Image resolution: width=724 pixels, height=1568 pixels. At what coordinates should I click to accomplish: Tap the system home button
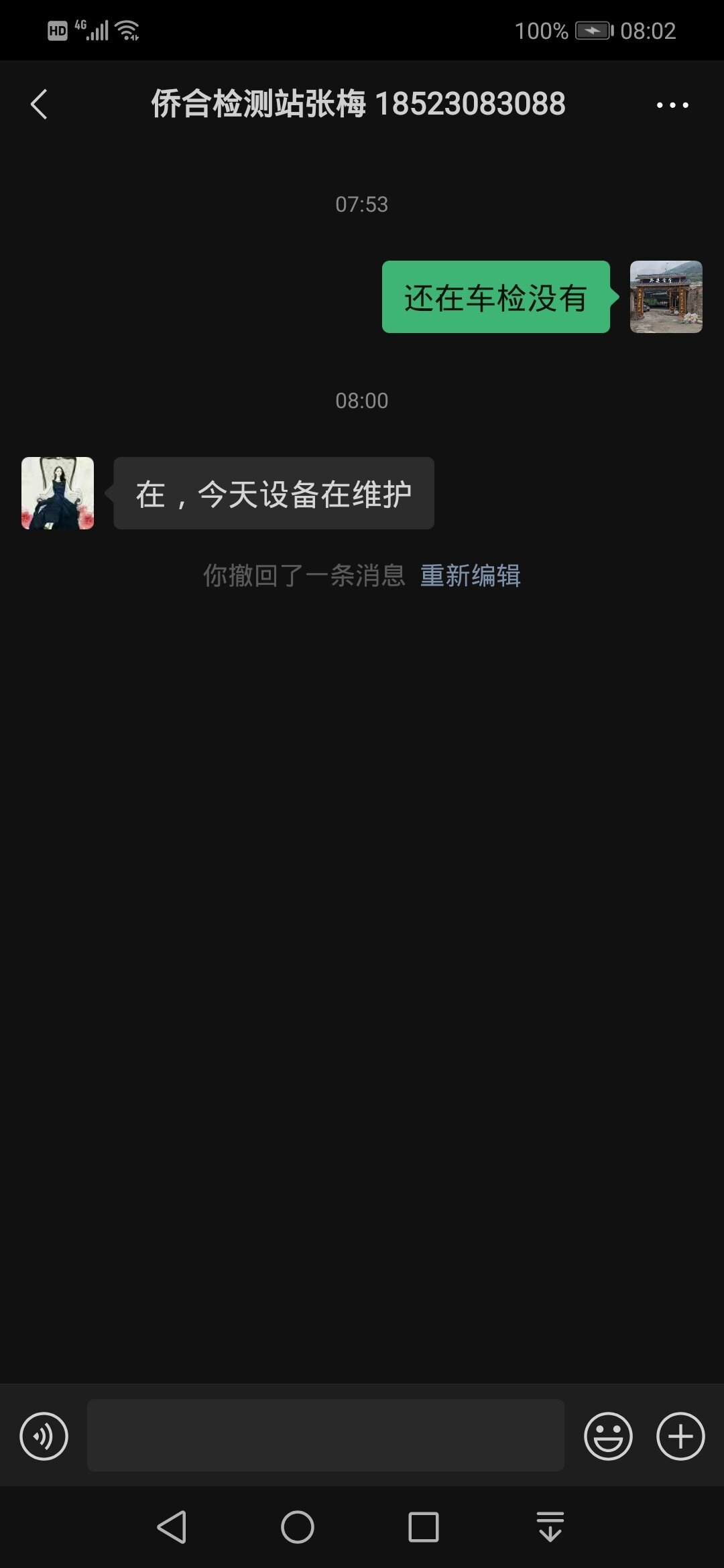pyautogui.click(x=297, y=1528)
